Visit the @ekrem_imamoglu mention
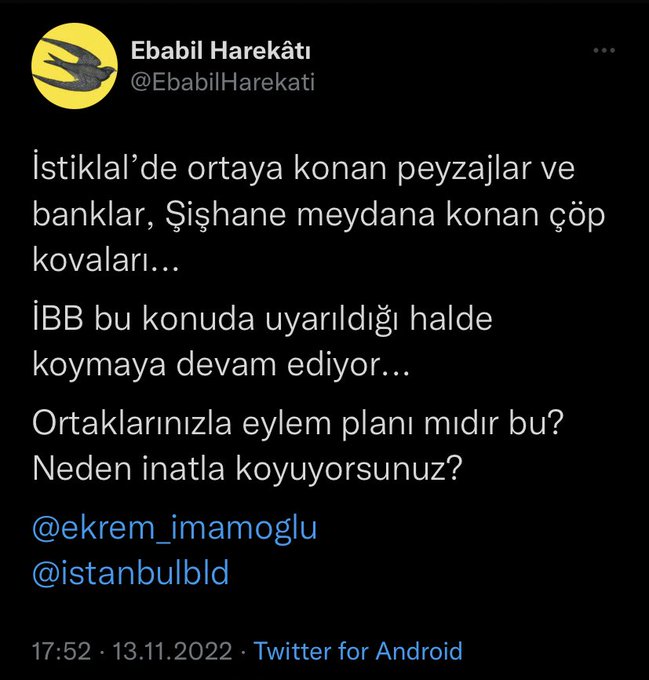This screenshot has width=649, height=680. click(175, 527)
